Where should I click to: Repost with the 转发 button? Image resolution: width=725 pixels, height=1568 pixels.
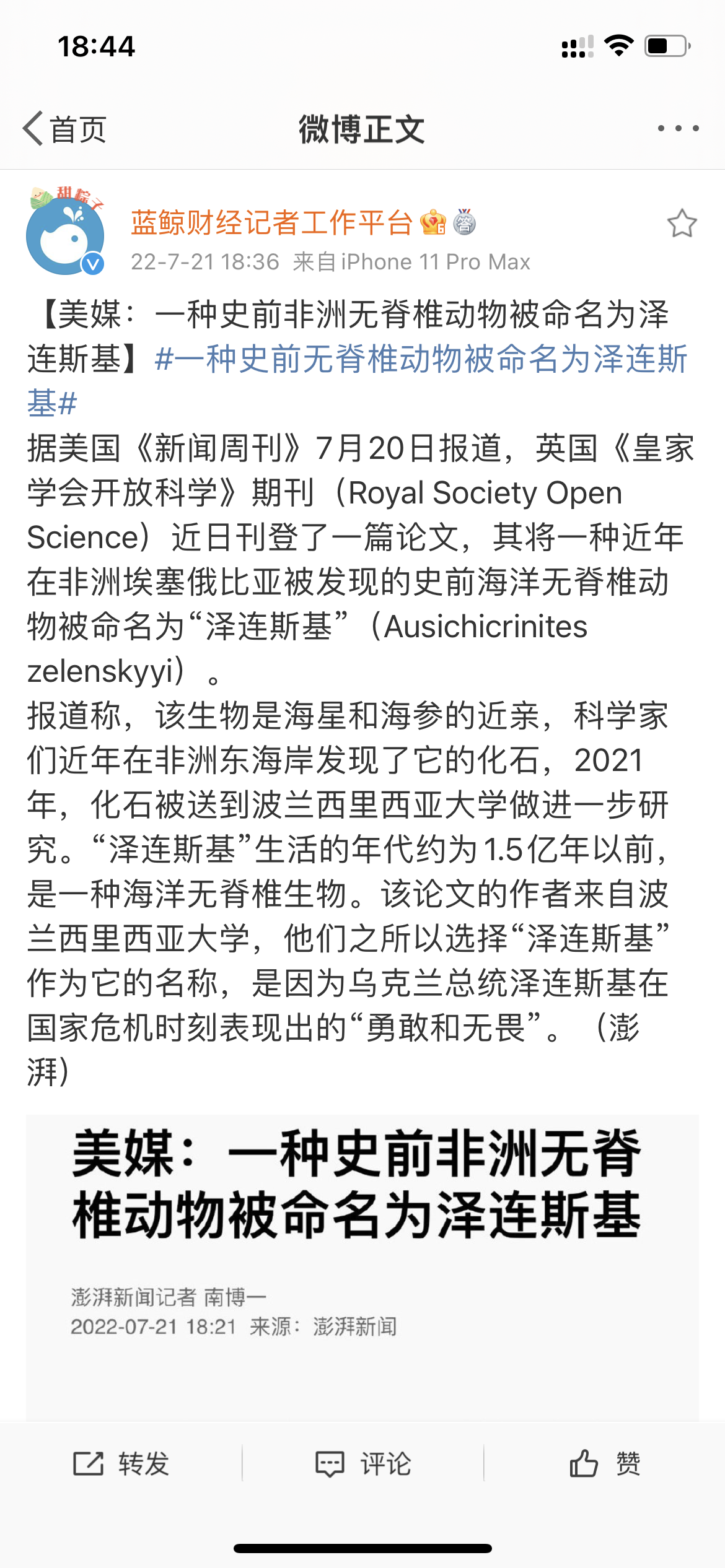(121, 1464)
